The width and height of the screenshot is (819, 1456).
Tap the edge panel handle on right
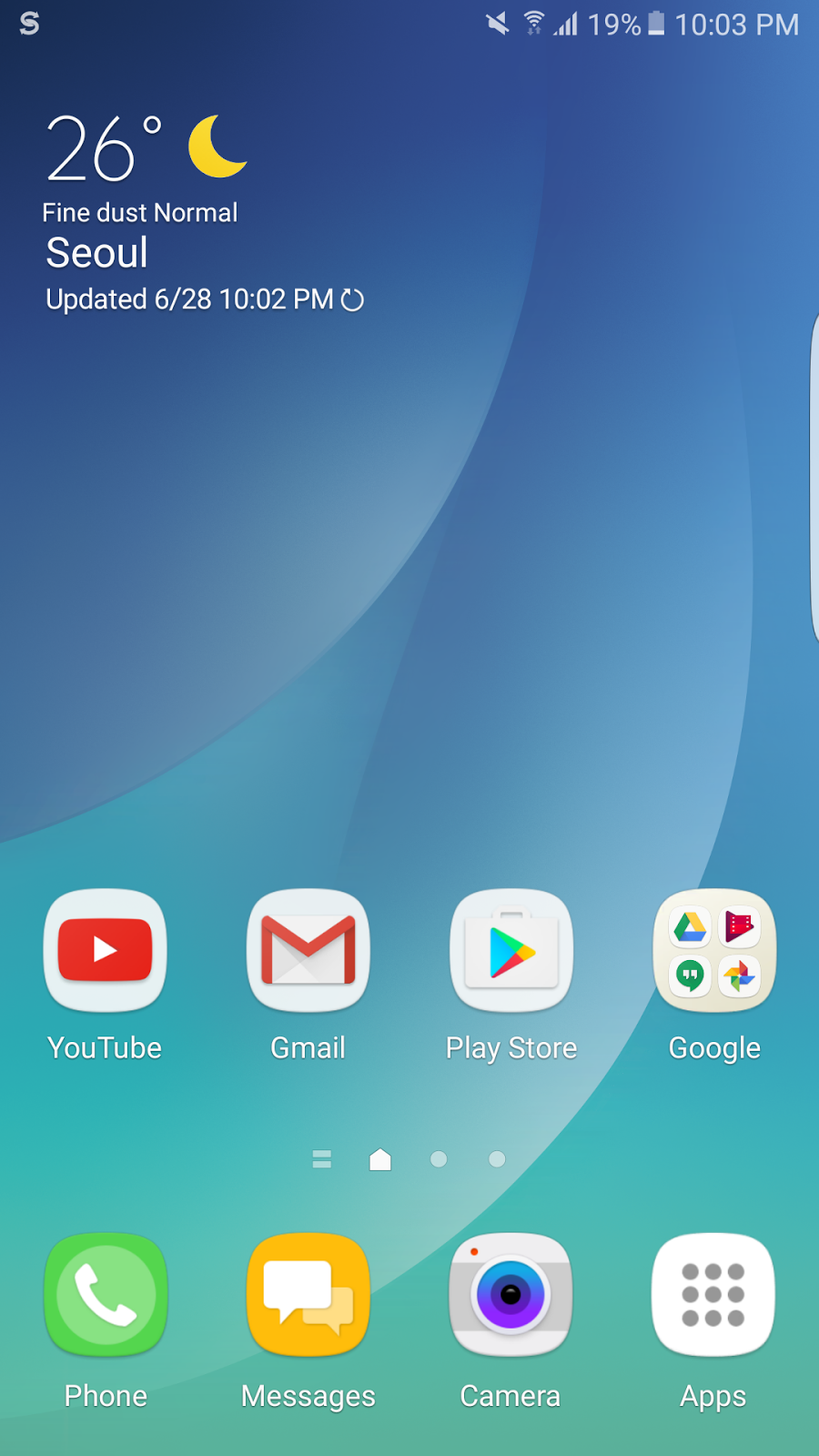pos(814,478)
